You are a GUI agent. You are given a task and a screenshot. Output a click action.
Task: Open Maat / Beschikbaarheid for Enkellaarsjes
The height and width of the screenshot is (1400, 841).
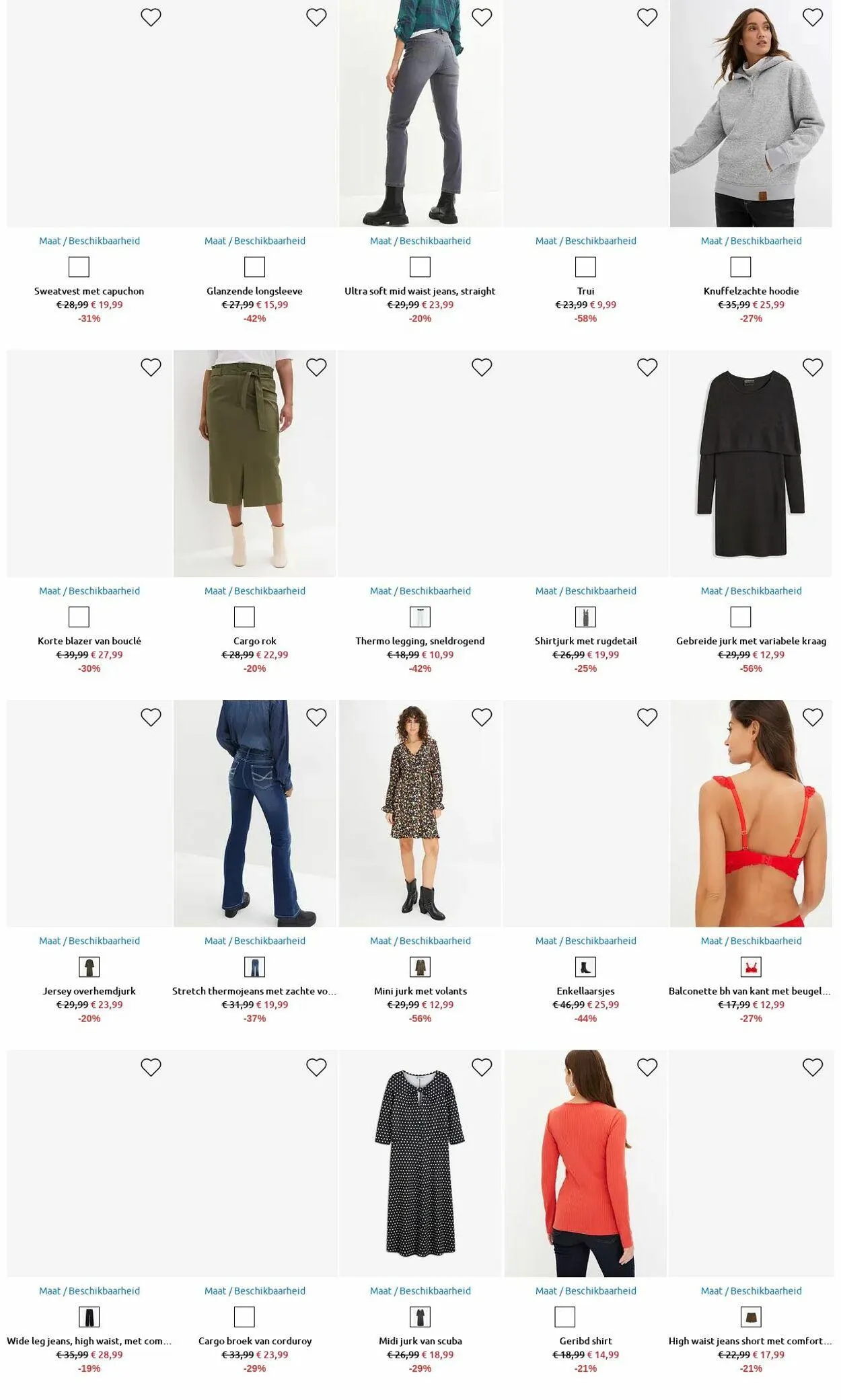point(585,941)
